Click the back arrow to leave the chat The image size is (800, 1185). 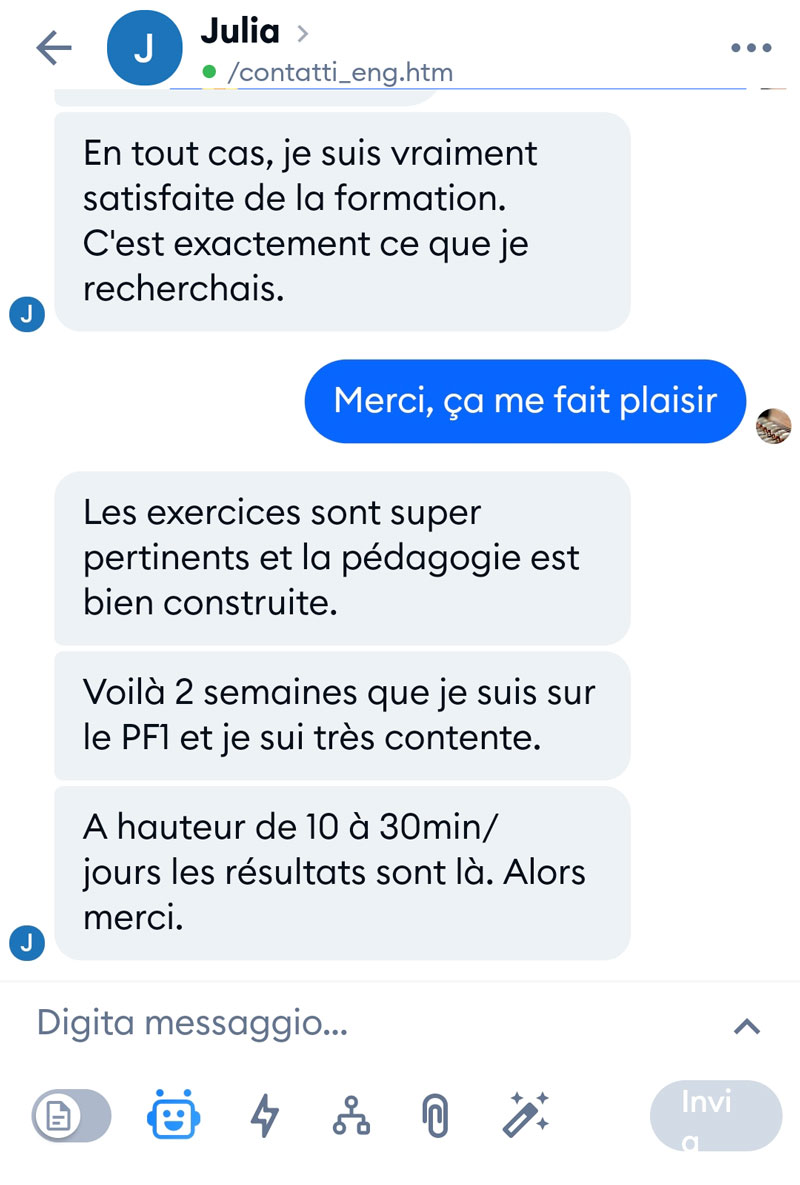53,47
